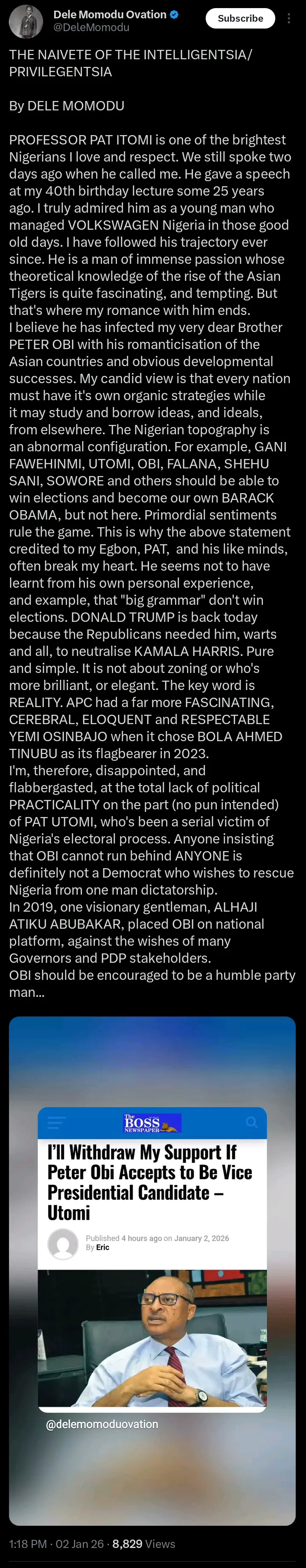Open Dele Momodu Ovation's profile picture

[x=26, y=21]
